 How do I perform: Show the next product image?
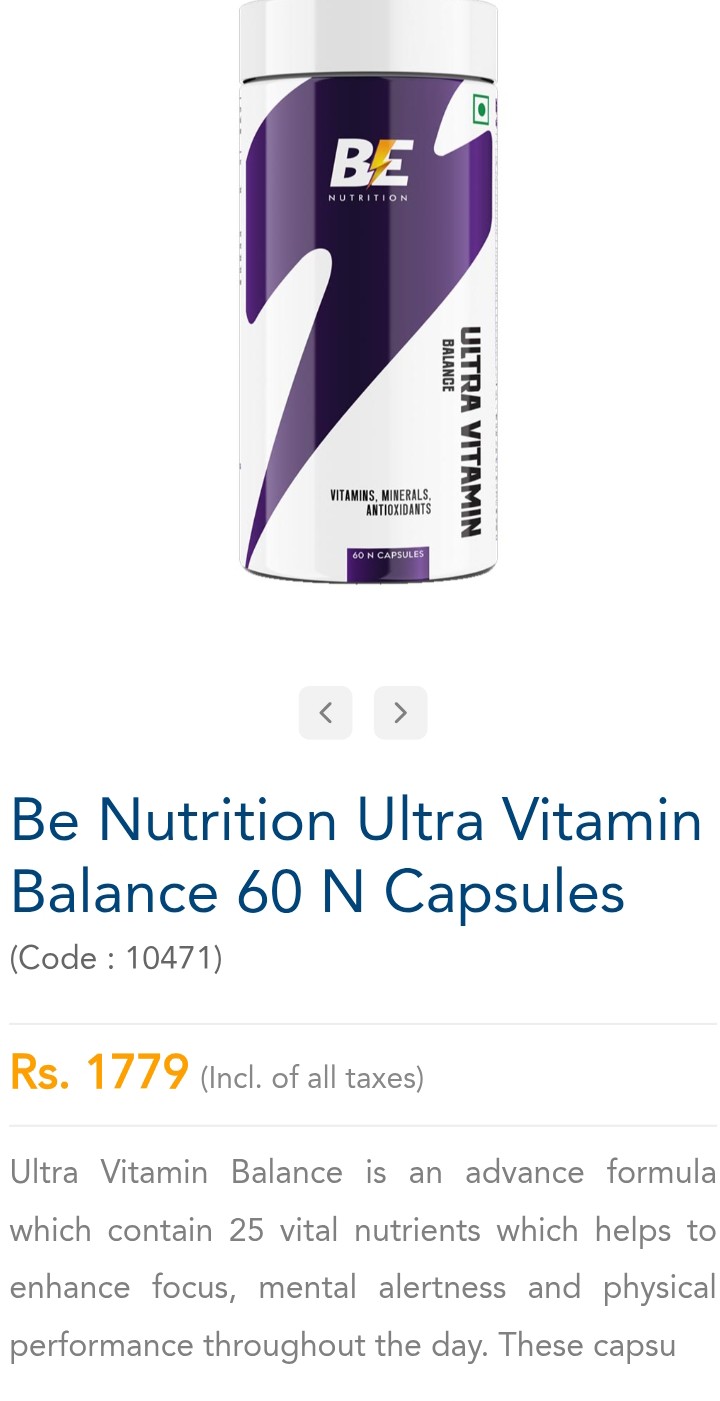coord(400,712)
